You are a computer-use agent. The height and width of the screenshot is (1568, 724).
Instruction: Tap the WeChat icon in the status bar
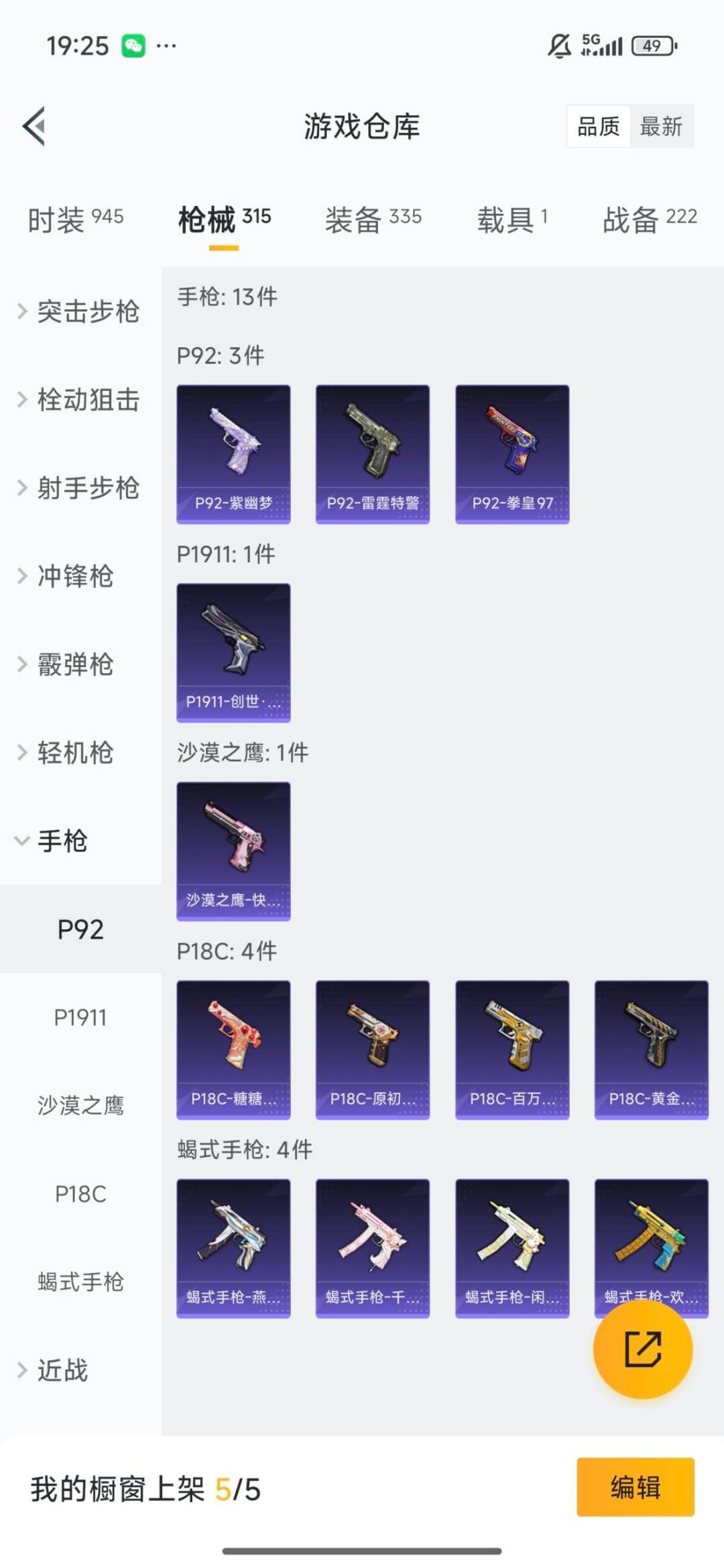click(x=134, y=45)
